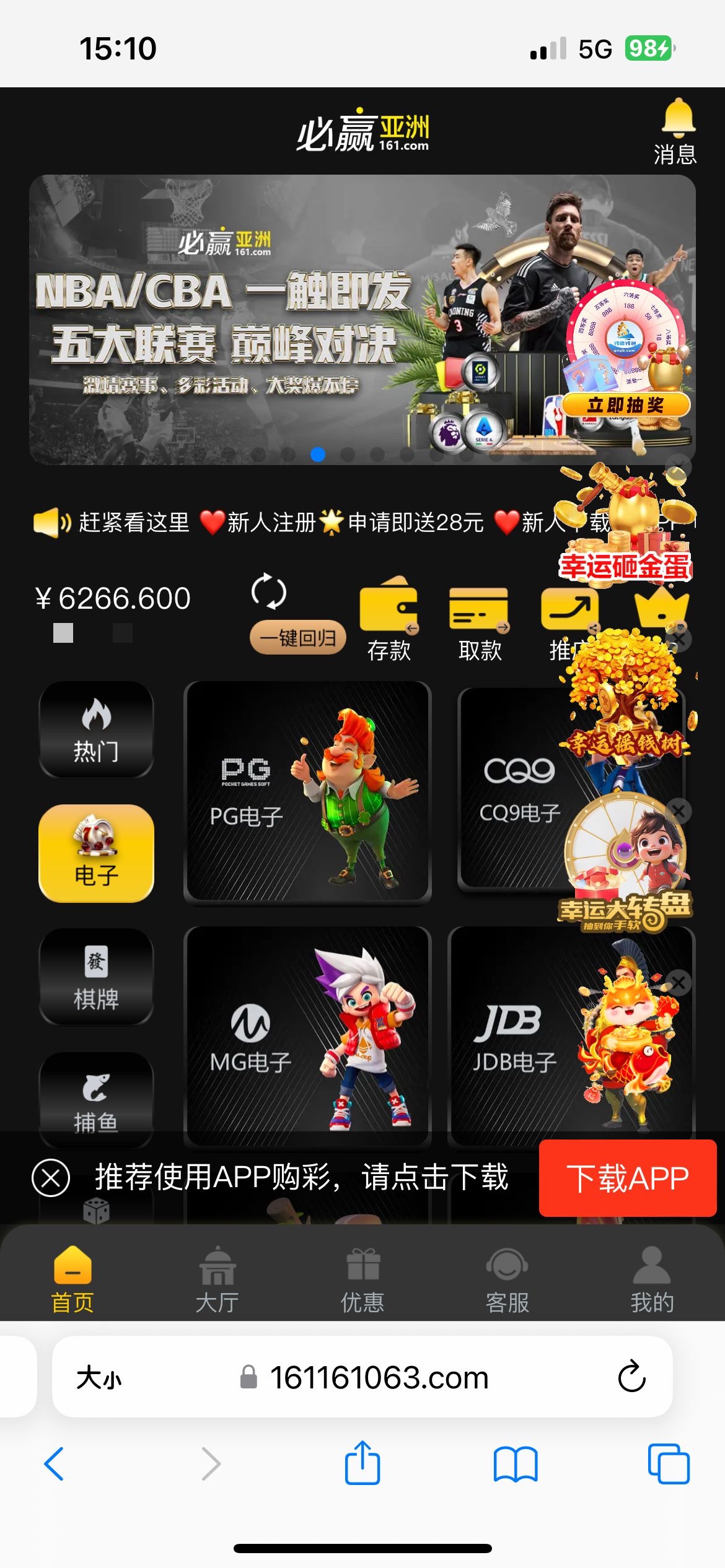Screen dimensions: 725x1568
Task: Open the 消息 notifications bell
Action: (x=677, y=131)
